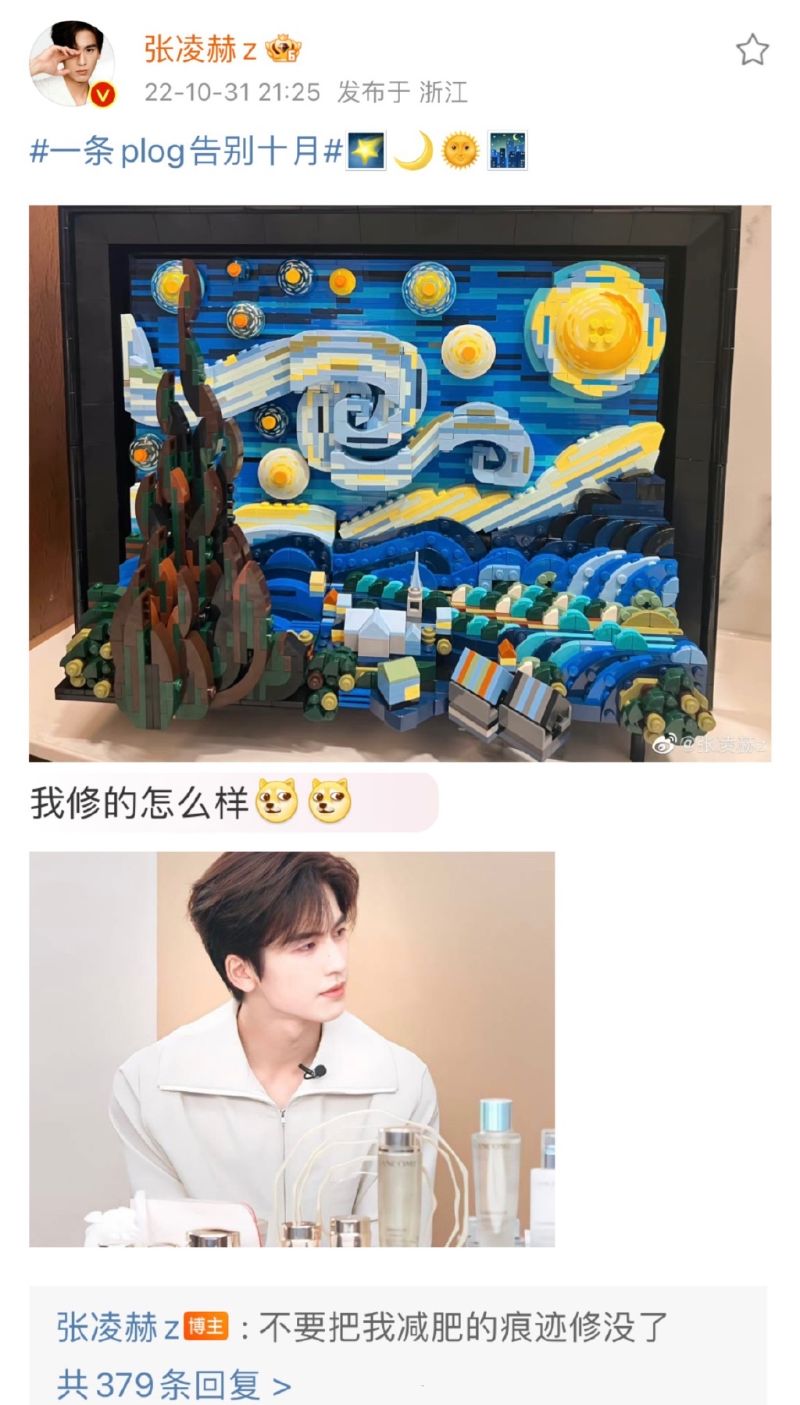Image resolution: width=800 pixels, height=1405 pixels.
Task: Tap the username 张凌赫z at top
Action: coord(200,48)
